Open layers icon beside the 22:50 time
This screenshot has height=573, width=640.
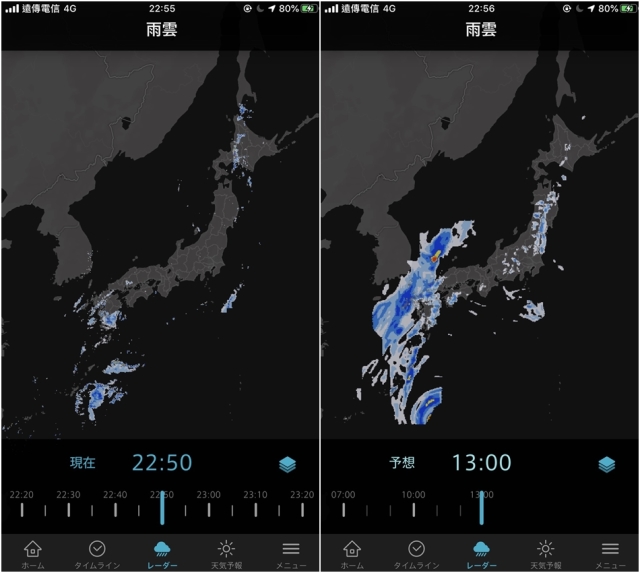(x=287, y=465)
